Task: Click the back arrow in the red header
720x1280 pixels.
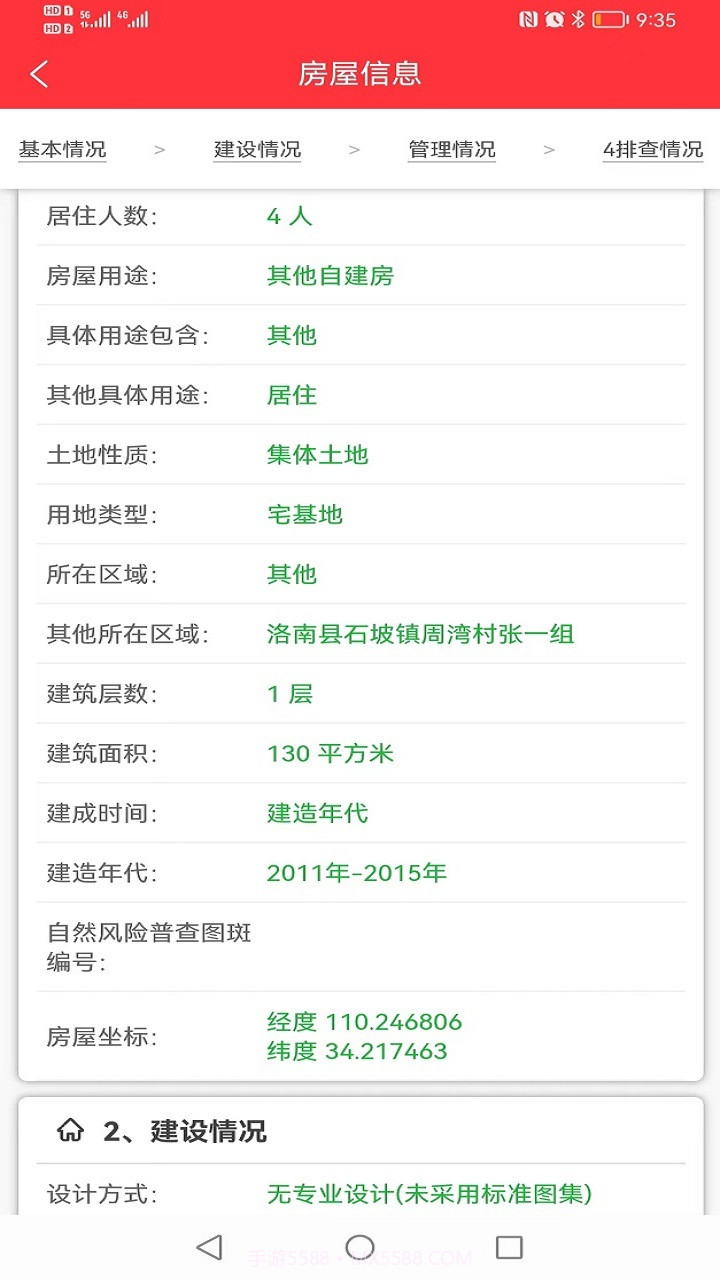Action: 38,74
